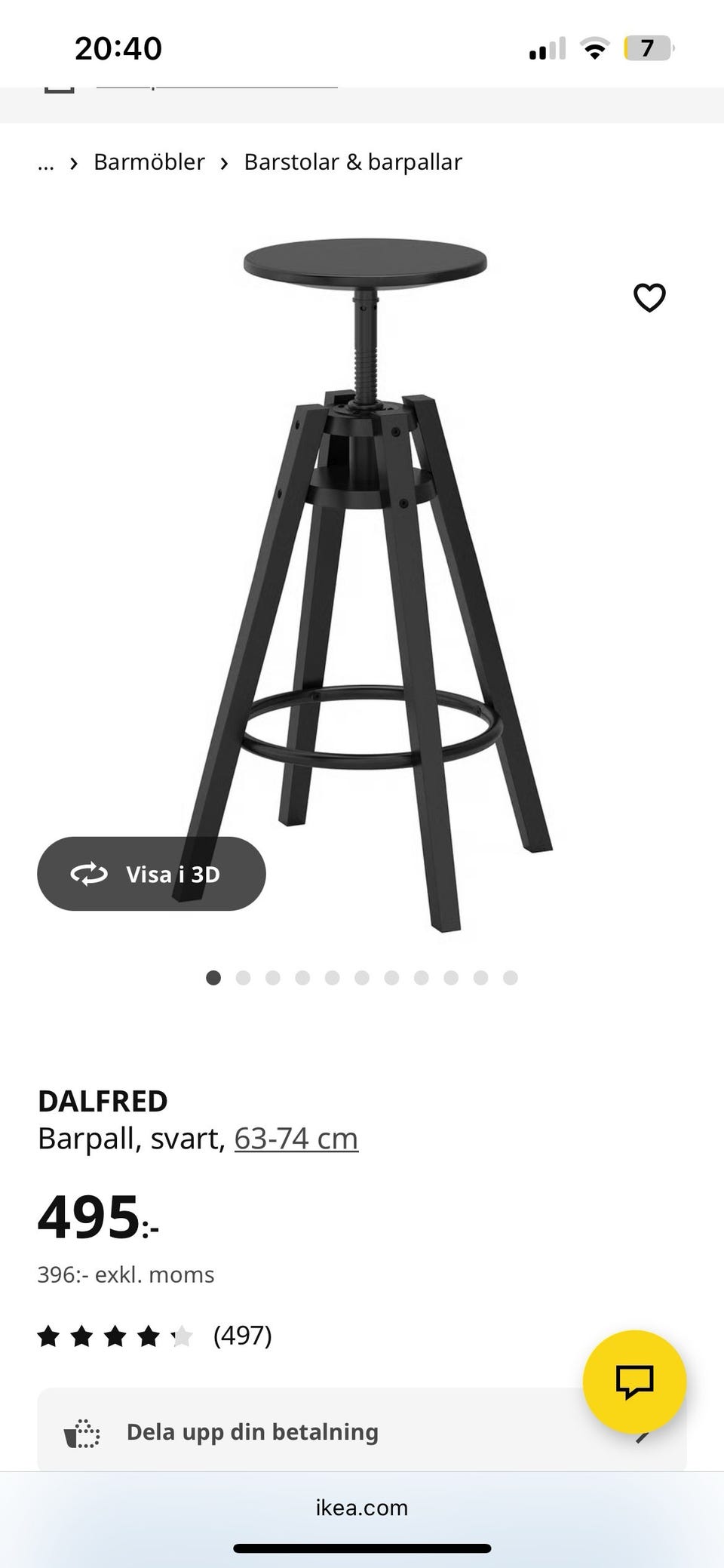The image size is (724, 1568).
Task: Open the Barmöbler breadcrumb link
Action: [x=149, y=162]
